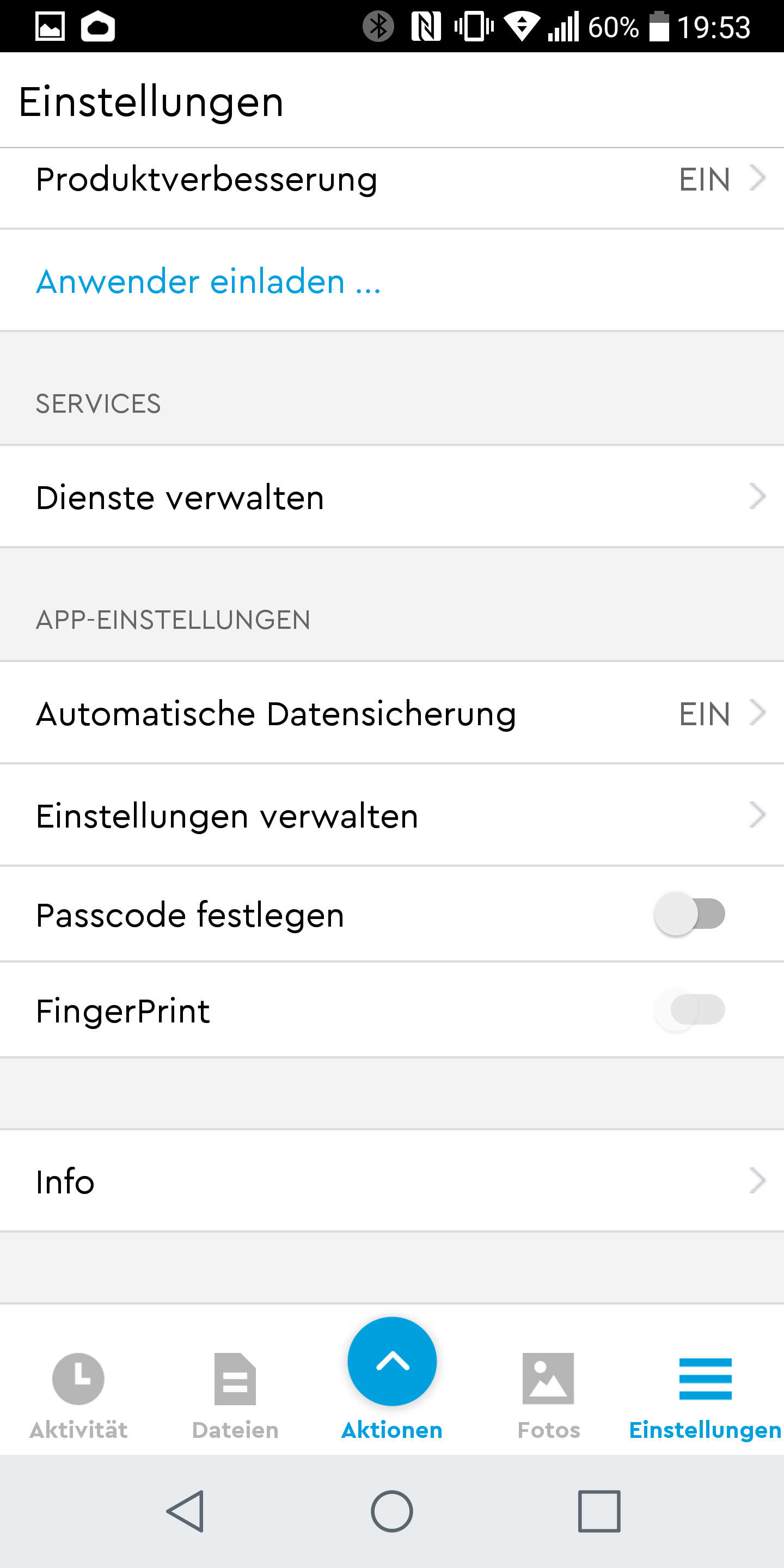The image size is (784, 1568).
Task: Open recent apps with the square button
Action: pos(599,1511)
